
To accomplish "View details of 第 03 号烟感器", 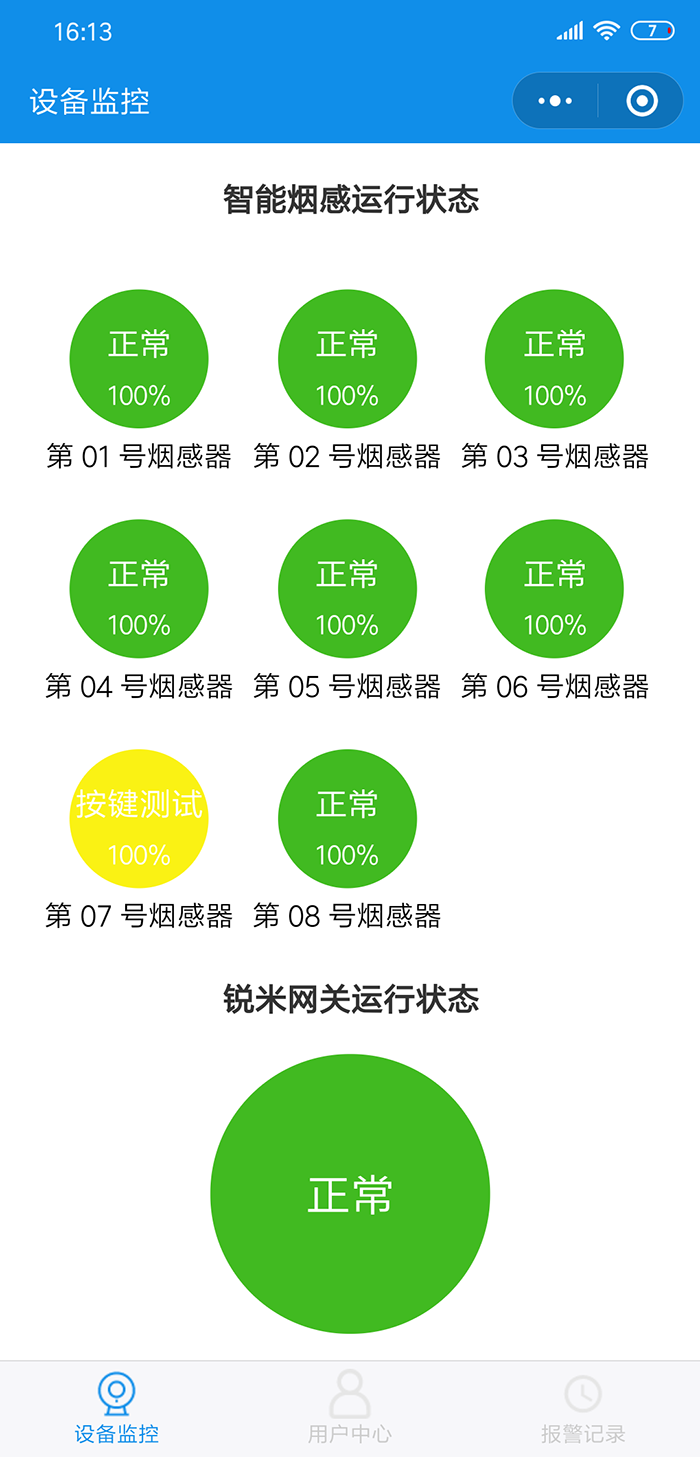I will (554, 359).
